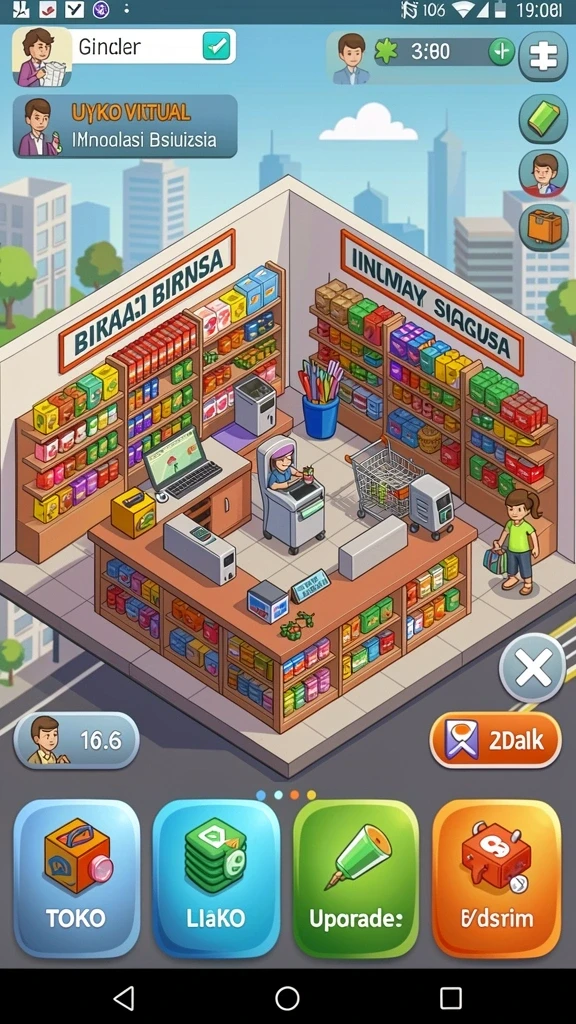Open the character avatar side icon
Image resolution: width=576 pixels, height=1024 pixels.
[543, 173]
